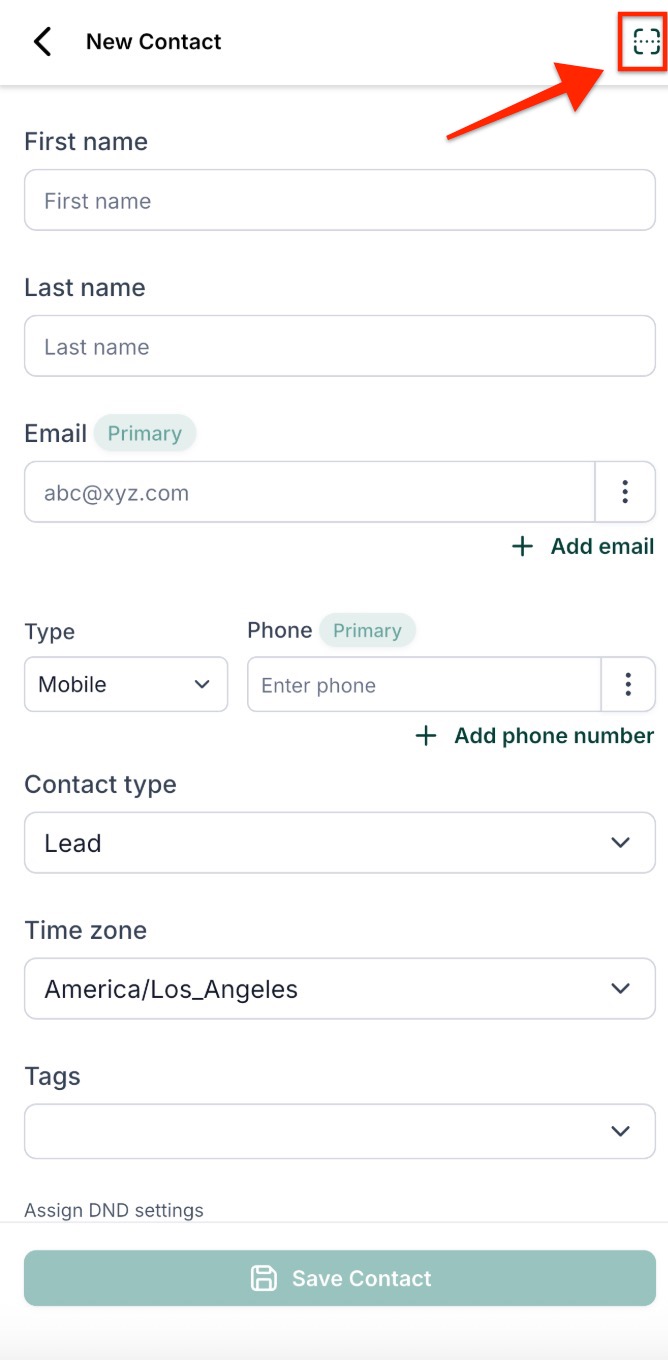Viewport: 668px width, 1360px height.
Task: Tap the Enter phone field
Action: click(423, 685)
